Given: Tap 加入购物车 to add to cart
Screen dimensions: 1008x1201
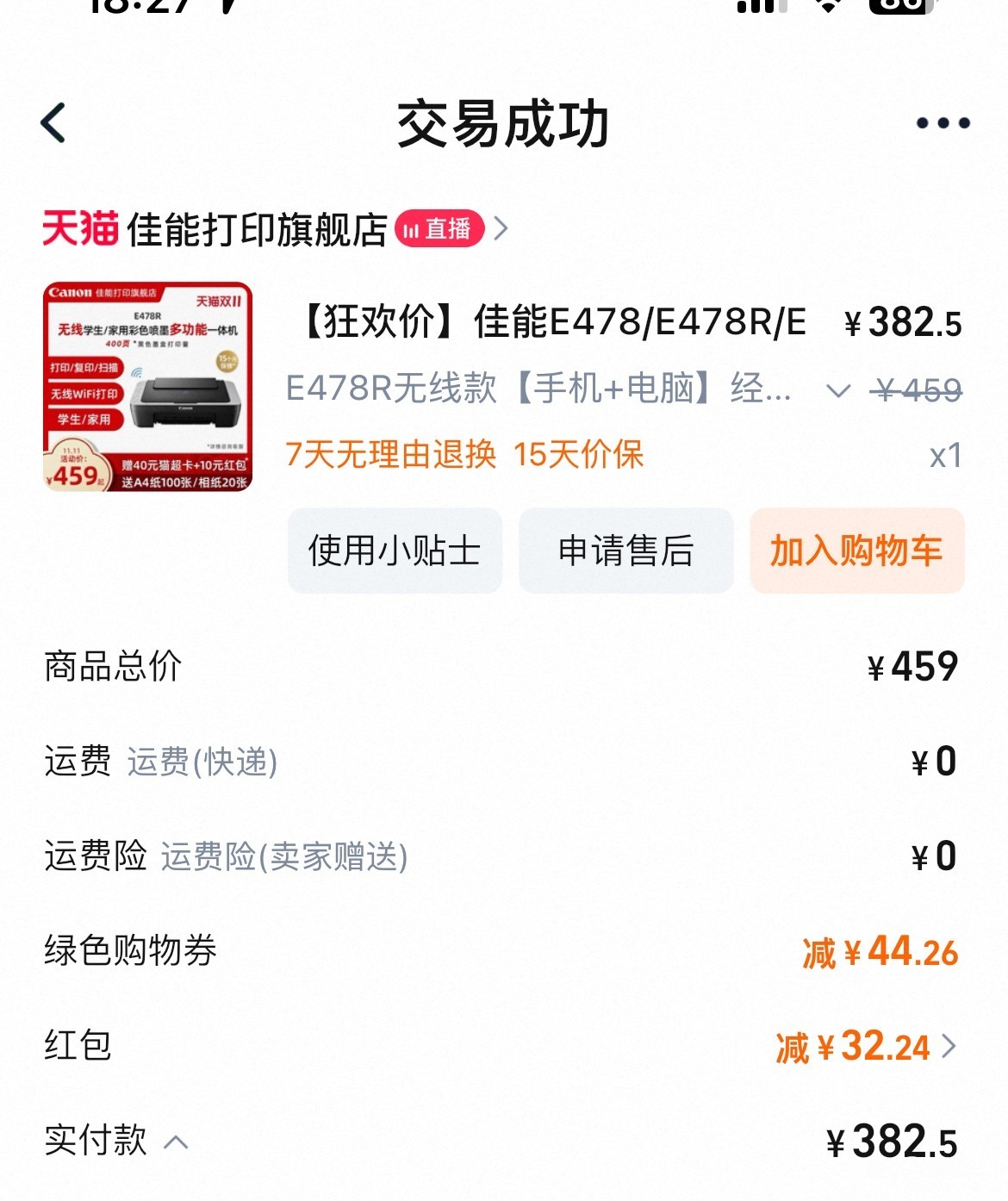Looking at the screenshot, I should pyautogui.click(x=856, y=551).
